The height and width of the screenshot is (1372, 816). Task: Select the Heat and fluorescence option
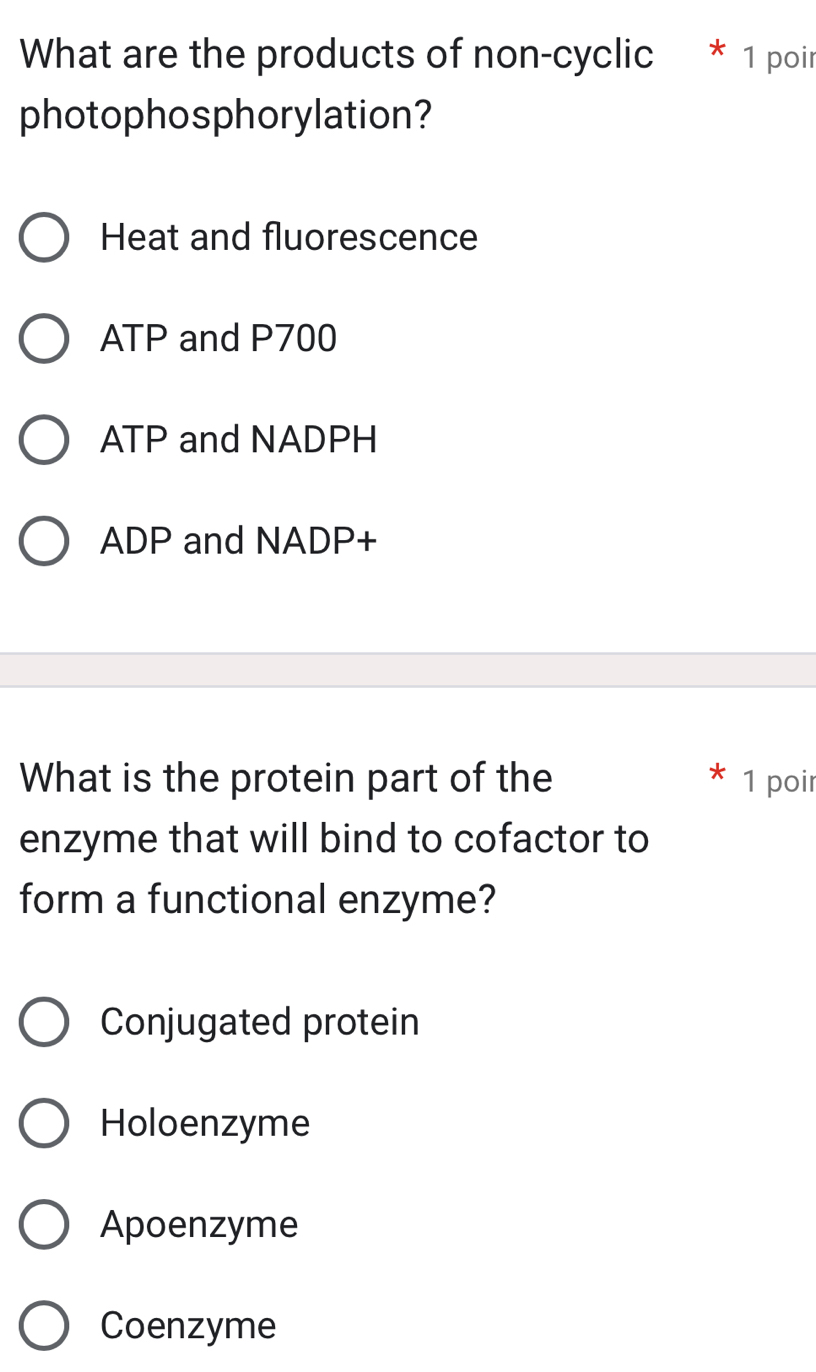(x=44, y=237)
